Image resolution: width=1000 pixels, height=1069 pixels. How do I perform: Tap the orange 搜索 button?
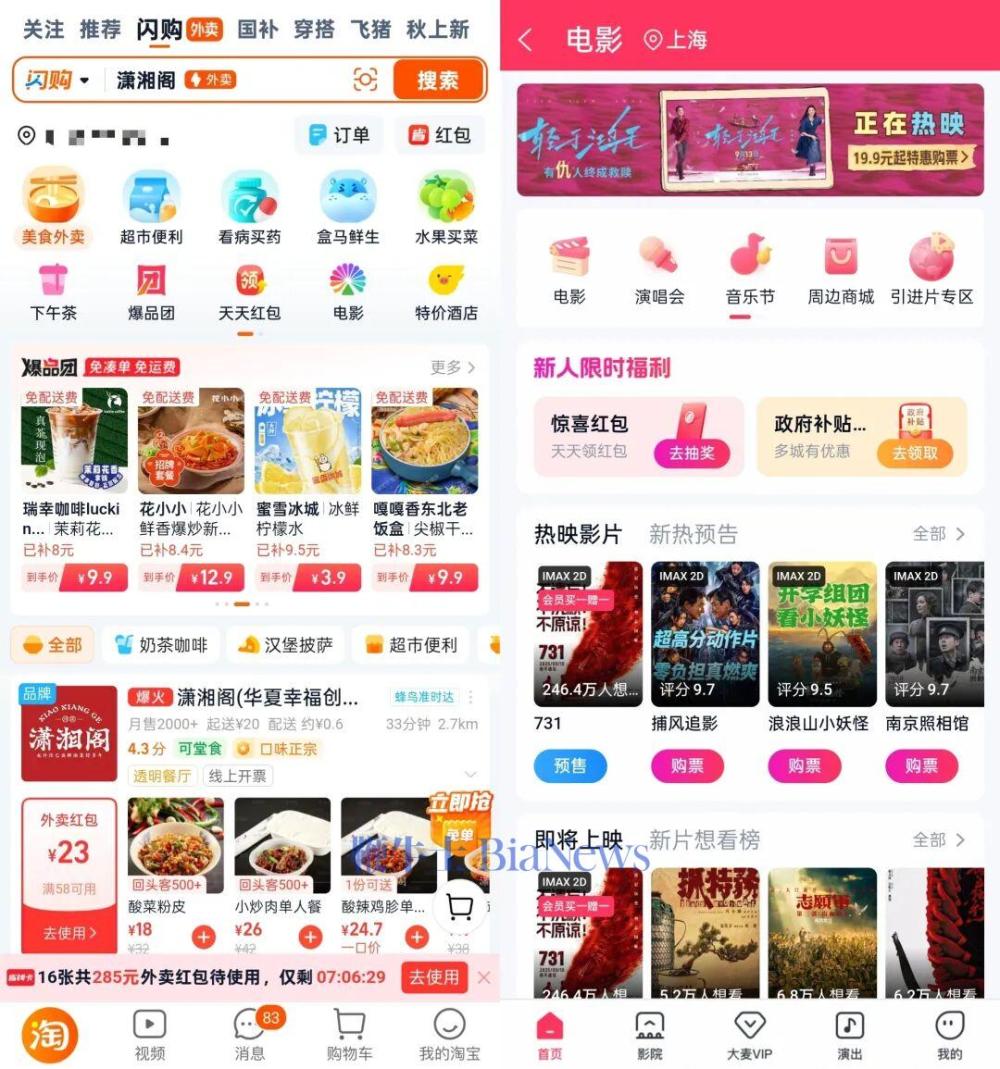coord(437,80)
